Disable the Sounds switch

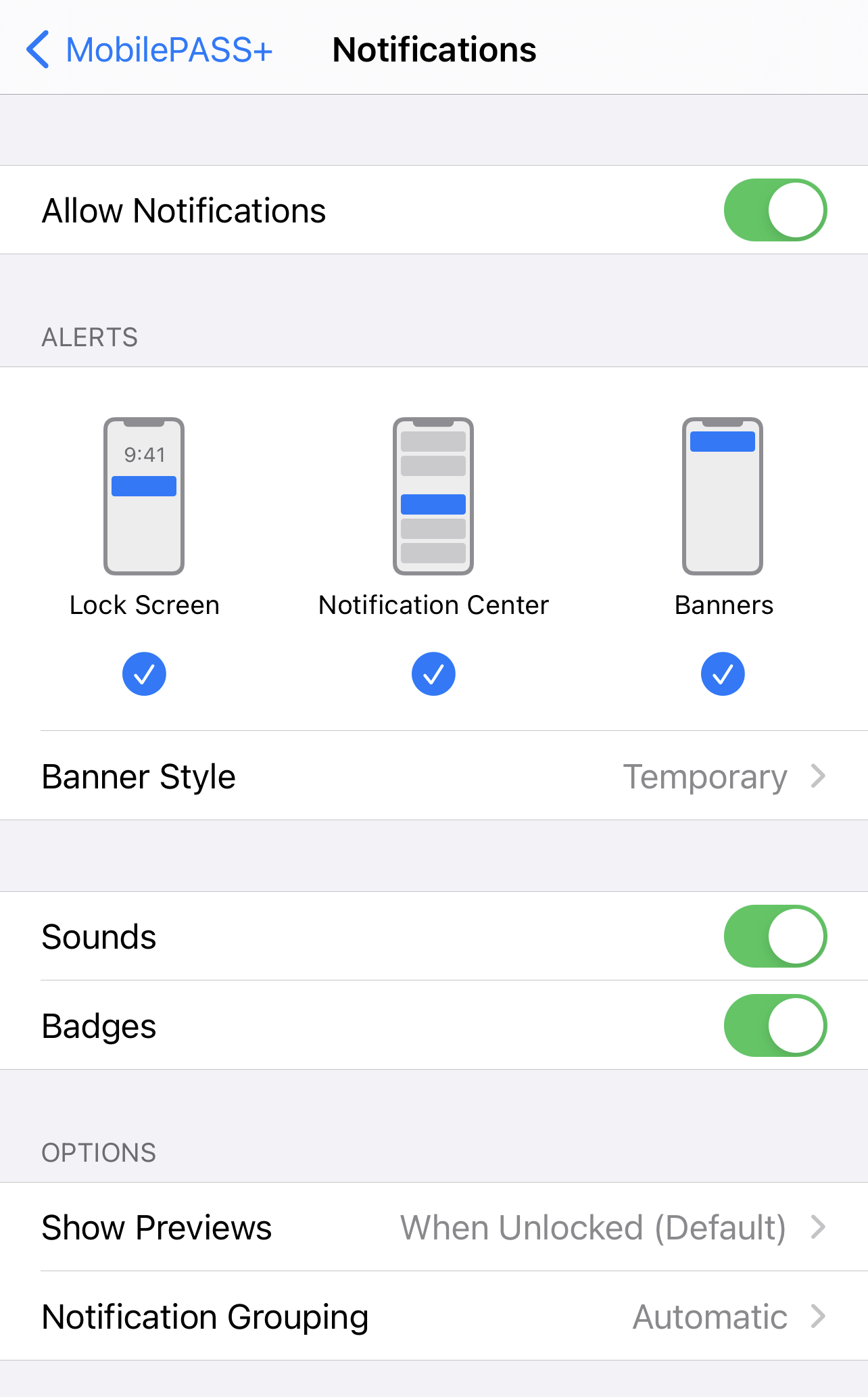[775, 937]
